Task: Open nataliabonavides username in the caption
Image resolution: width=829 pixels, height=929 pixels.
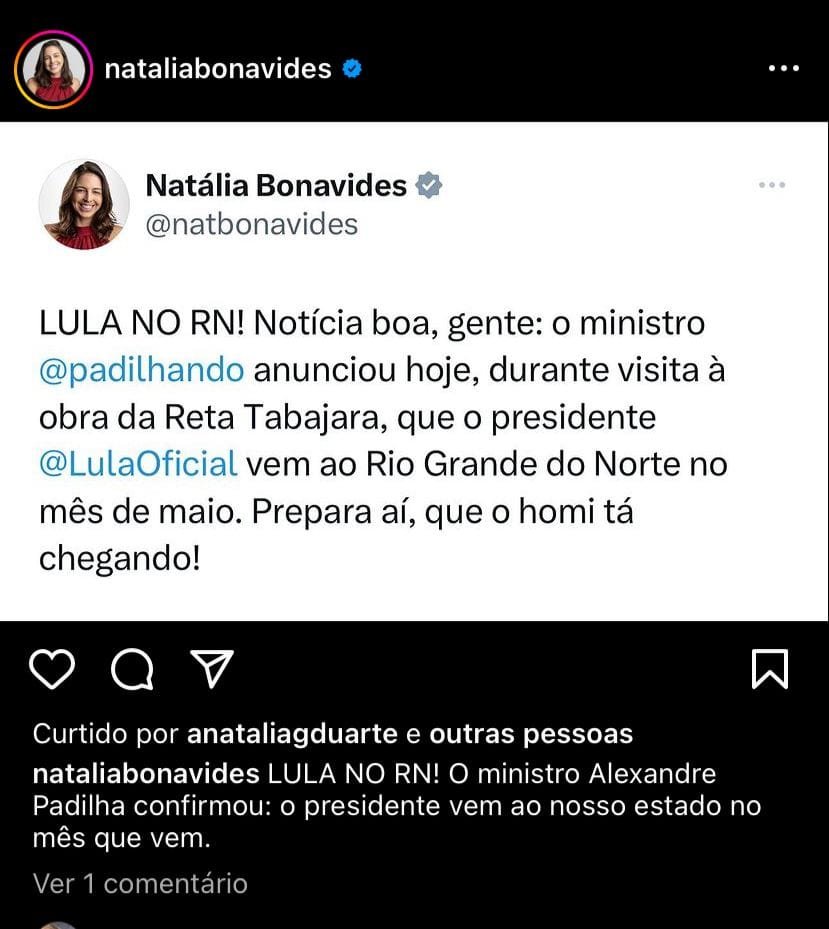Action: (x=147, y=775)
